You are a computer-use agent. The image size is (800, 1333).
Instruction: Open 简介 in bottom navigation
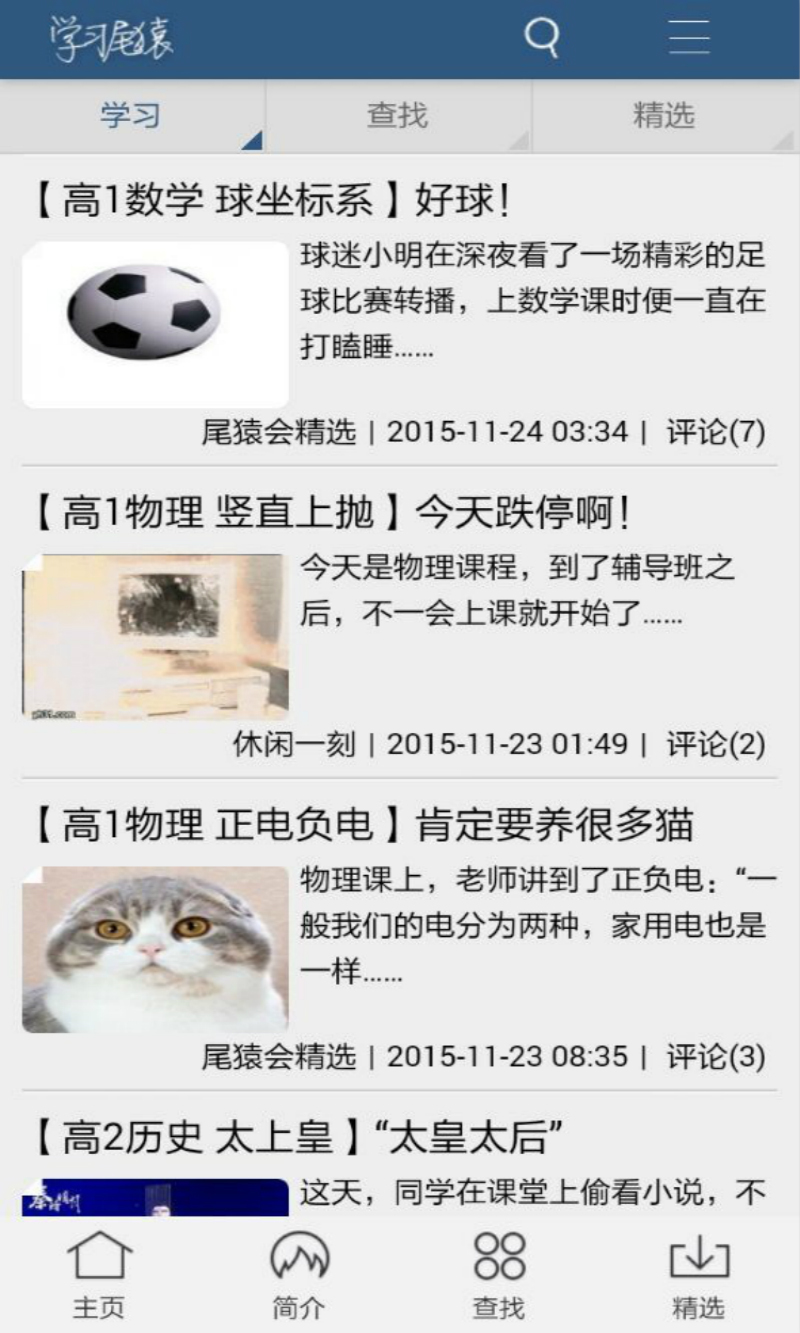(x=299, y=1275)
